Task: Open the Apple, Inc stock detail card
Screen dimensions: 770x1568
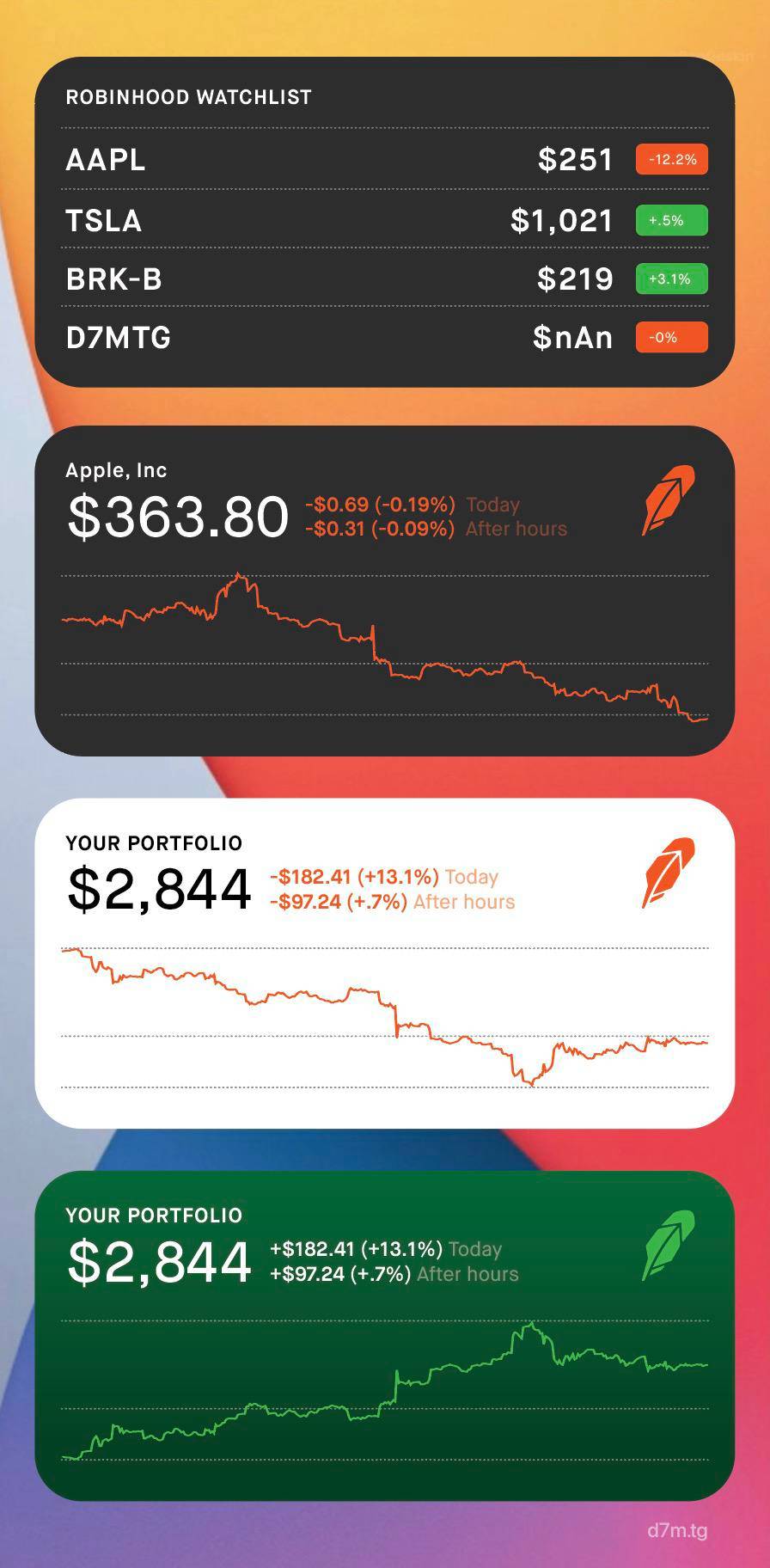Action: coord(116,470)
